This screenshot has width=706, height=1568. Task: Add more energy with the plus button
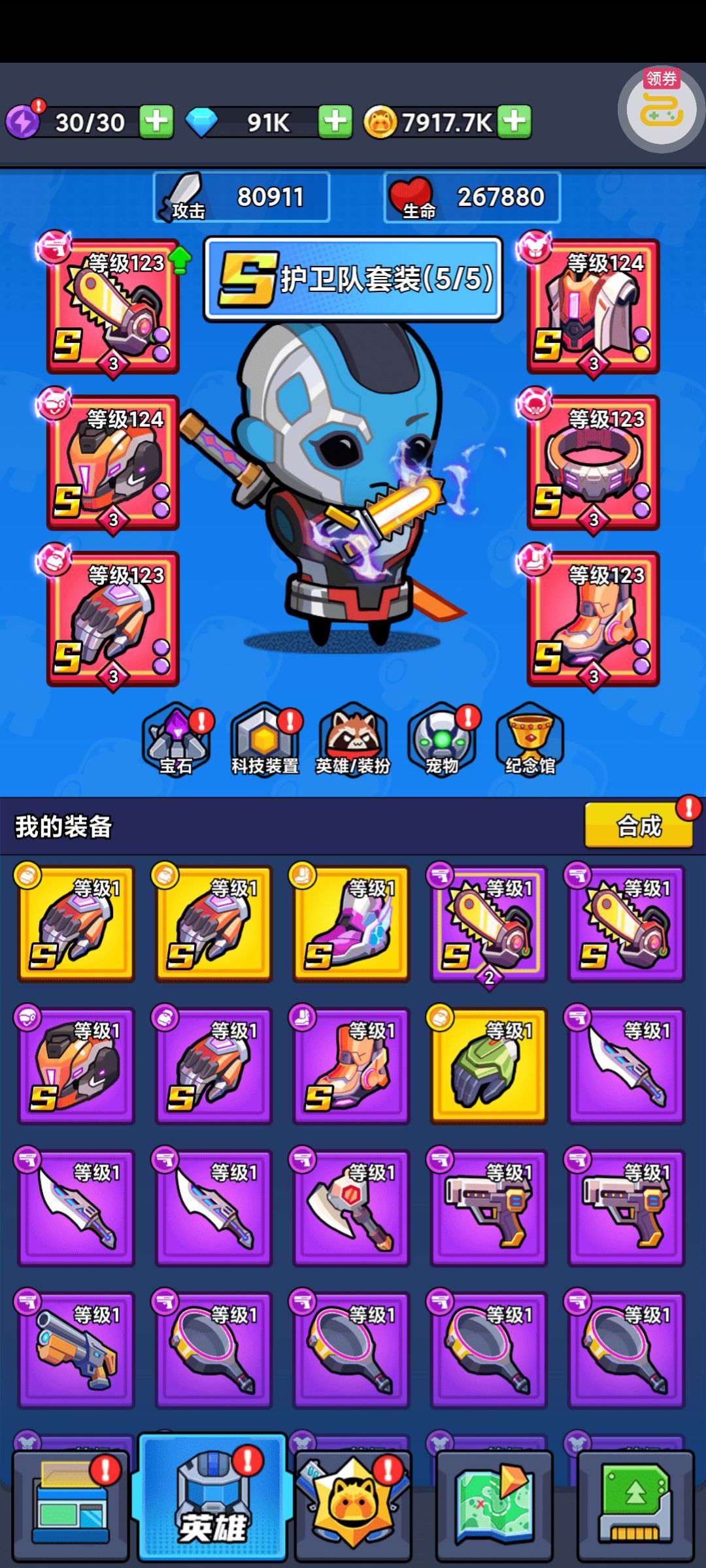click(x=156, y=122)
